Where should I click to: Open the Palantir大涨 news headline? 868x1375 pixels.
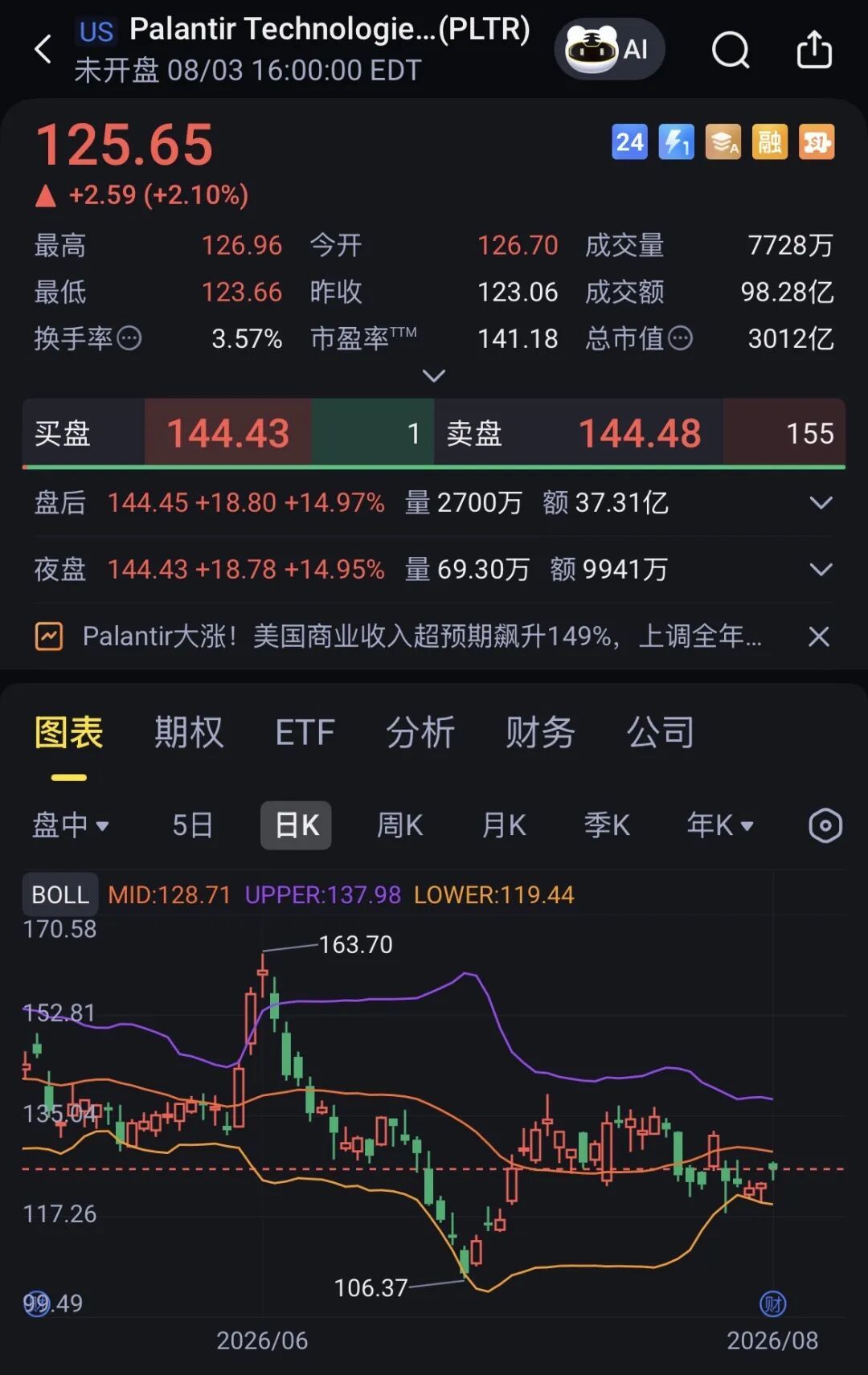pos(422,636)
